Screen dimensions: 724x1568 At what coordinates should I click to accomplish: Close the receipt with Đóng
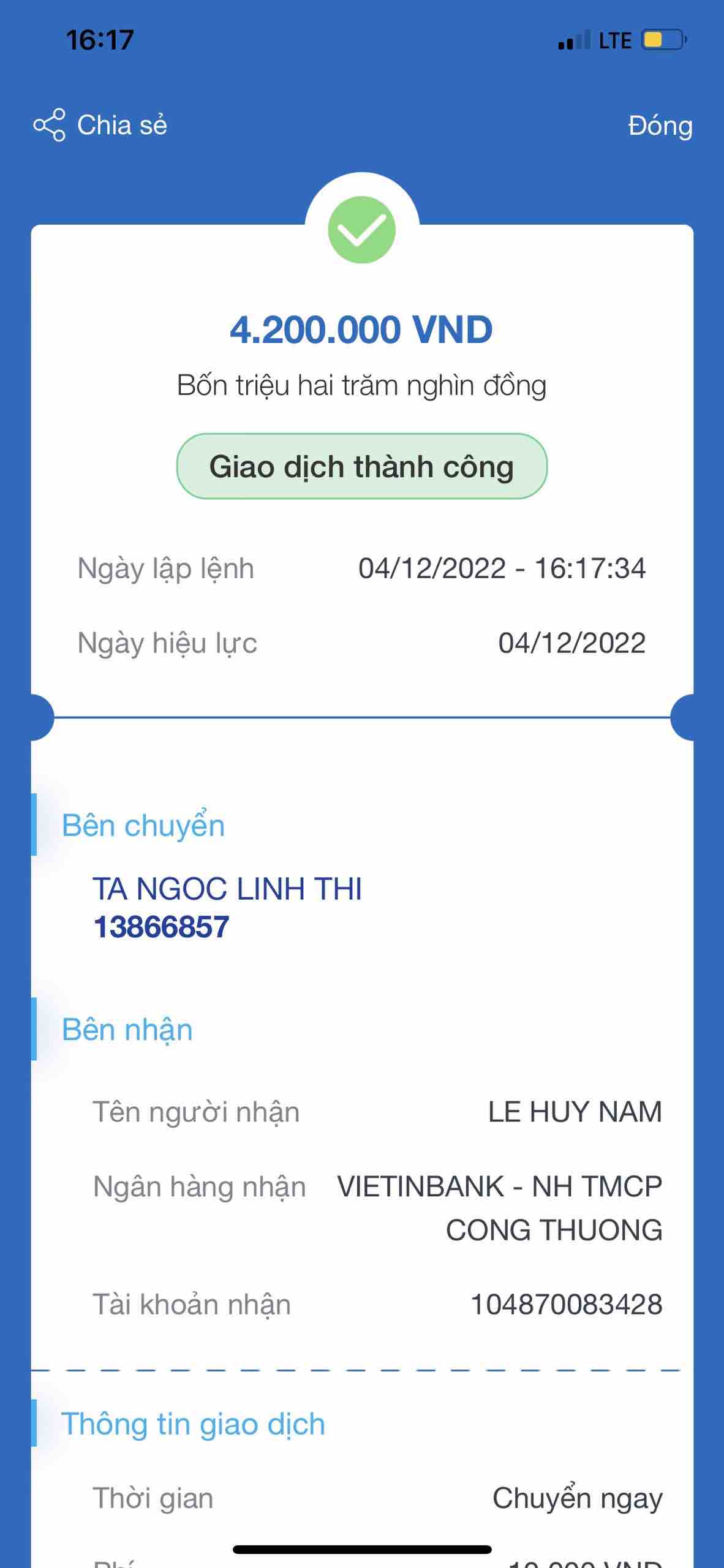point(660,126)
